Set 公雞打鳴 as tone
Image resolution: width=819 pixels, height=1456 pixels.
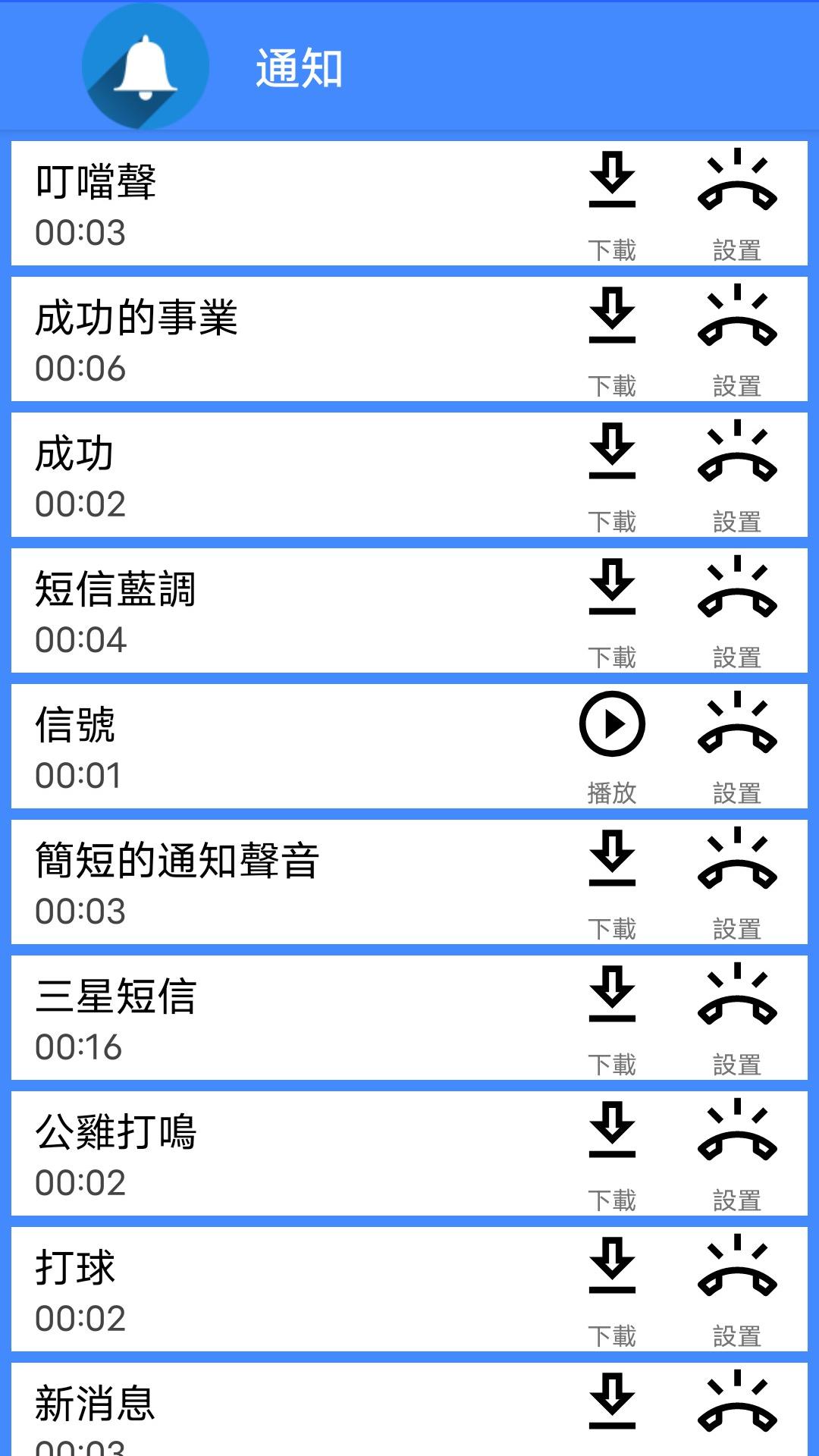737,1155
